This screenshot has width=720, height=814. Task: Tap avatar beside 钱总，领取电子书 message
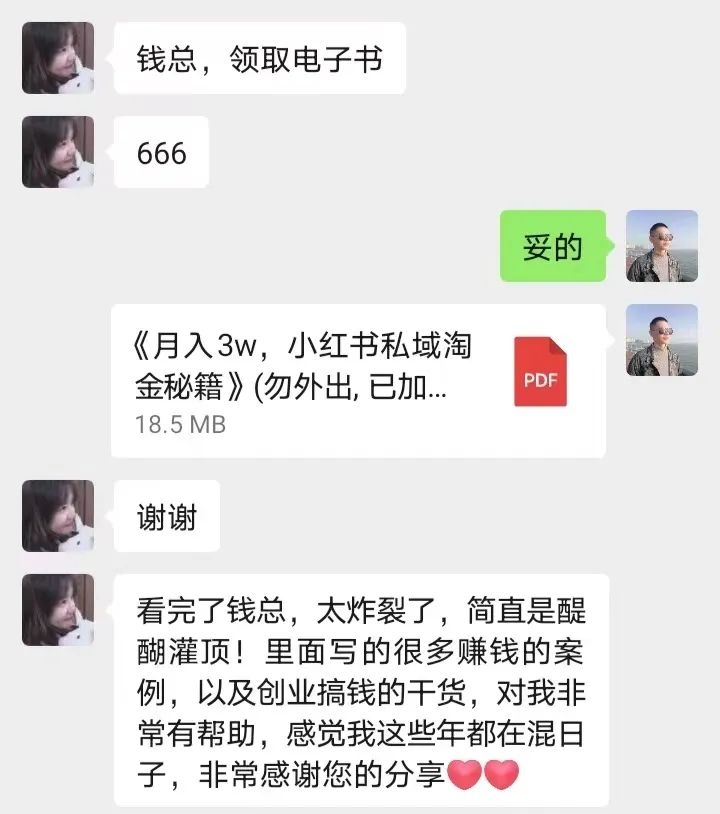58,58
